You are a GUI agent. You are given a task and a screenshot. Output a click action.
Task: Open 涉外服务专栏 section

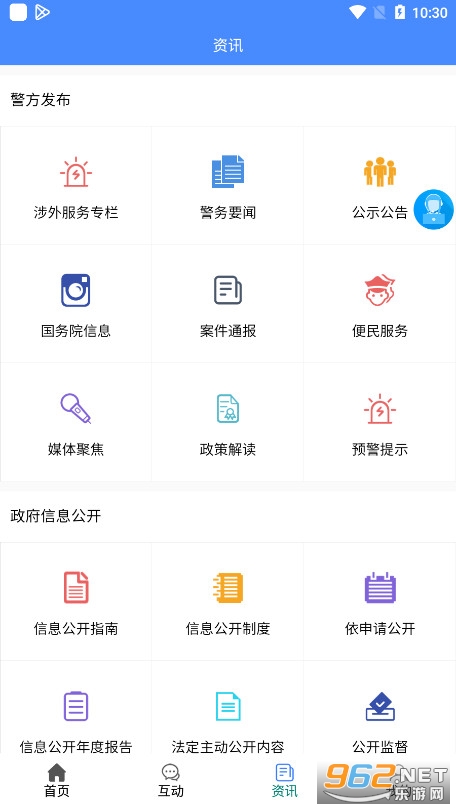[76, 186]
